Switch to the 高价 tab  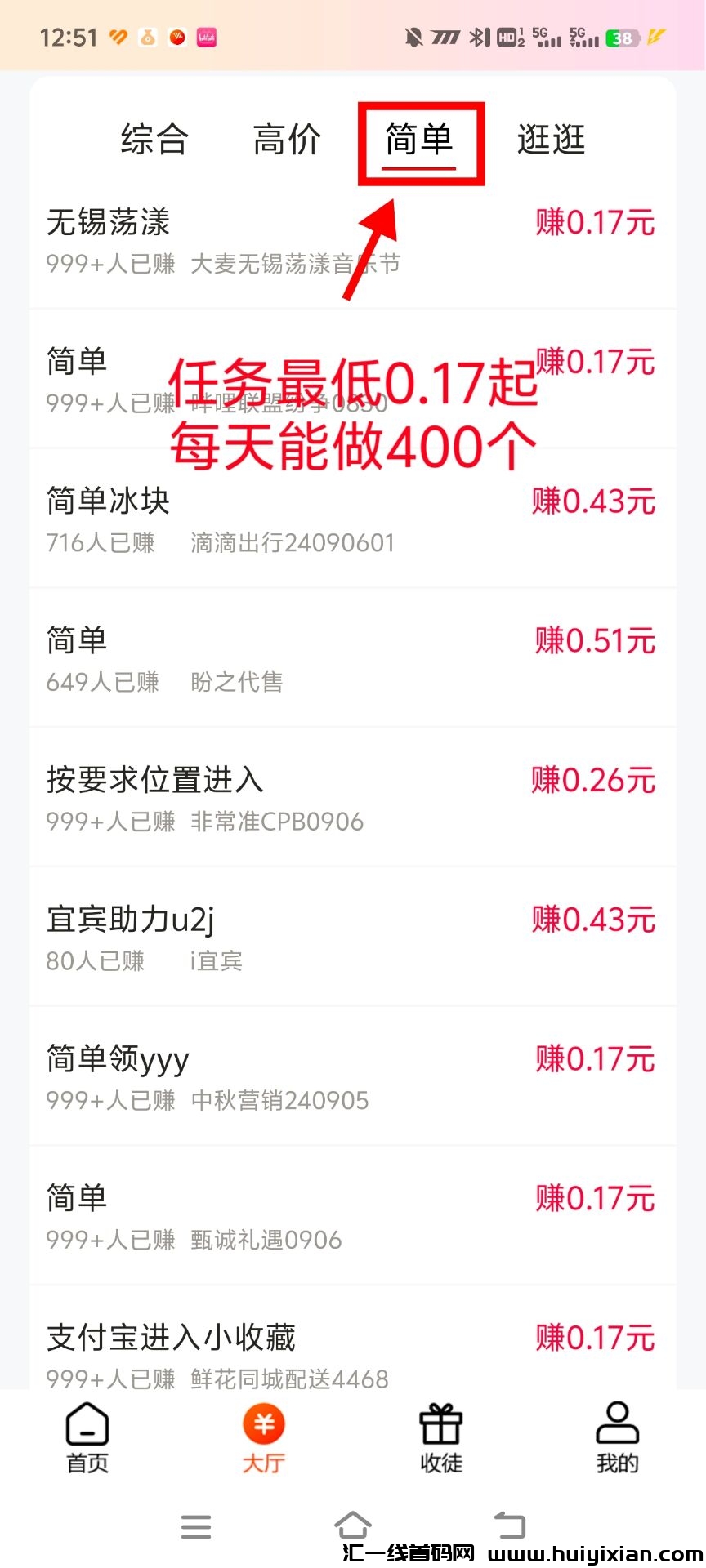287,139
